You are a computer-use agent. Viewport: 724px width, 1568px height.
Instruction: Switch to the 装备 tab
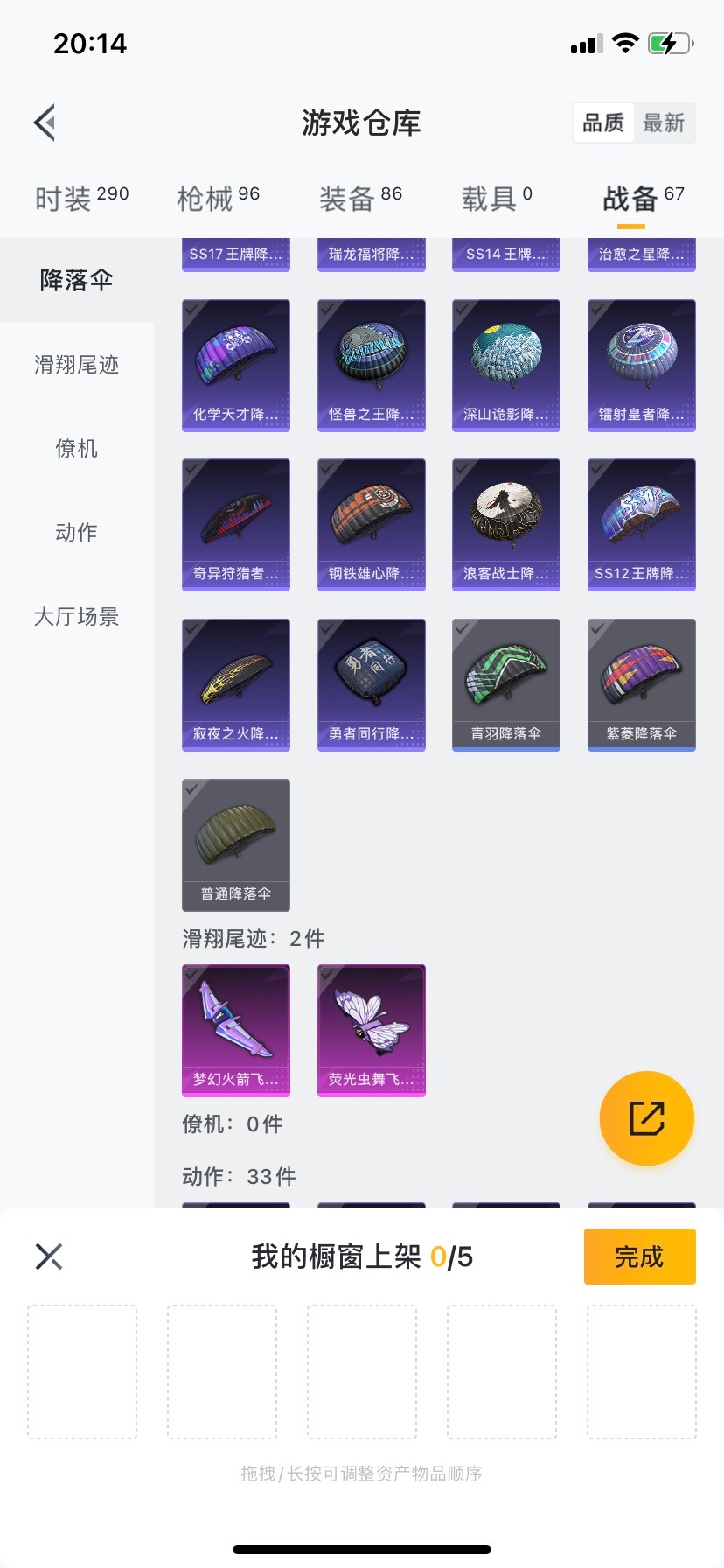(359, 199)
